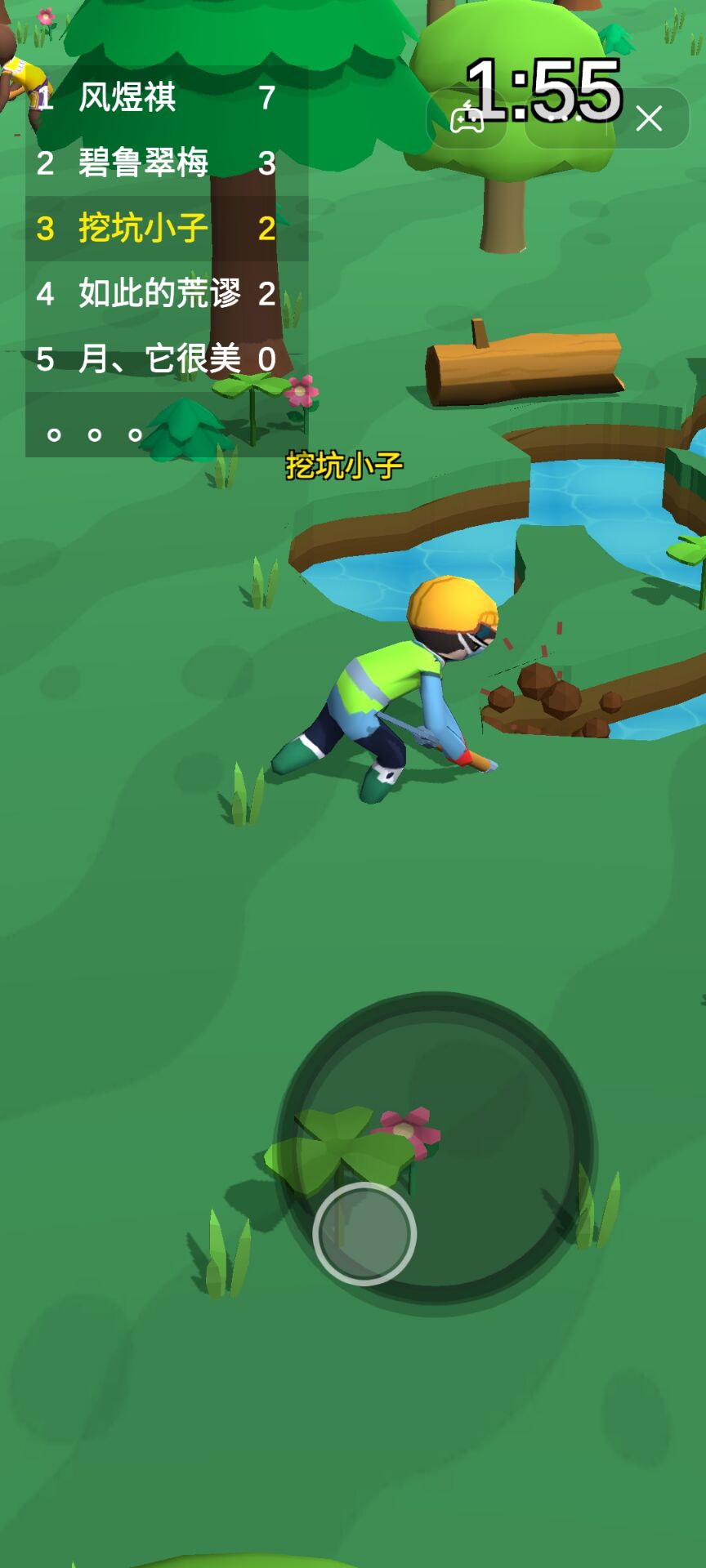Open the three-dot more options capsule
This screenshot has width=706, height=1568.
tap(564, 119)
